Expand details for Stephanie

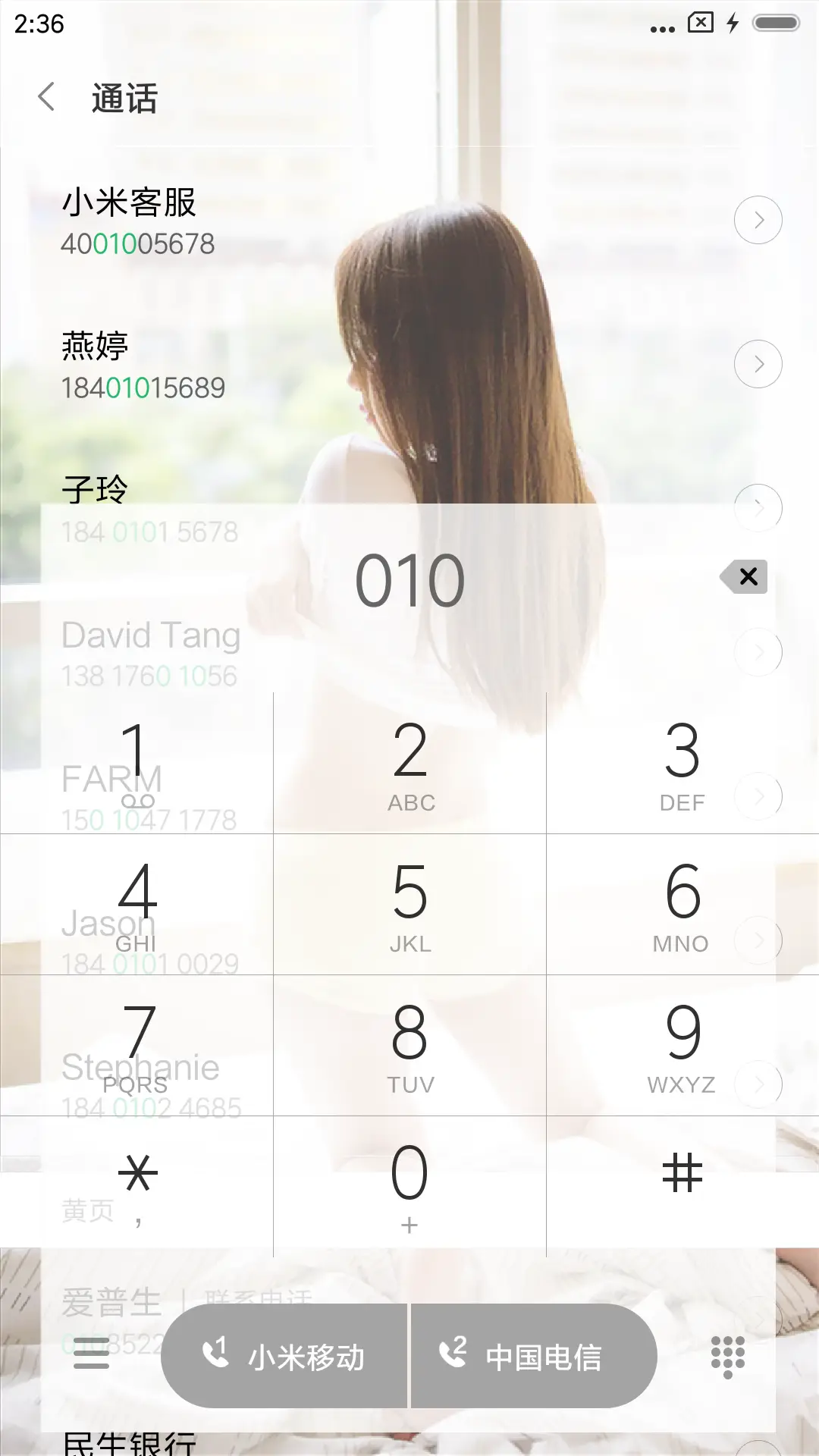pyautogui.click(x=758, y=1084)
